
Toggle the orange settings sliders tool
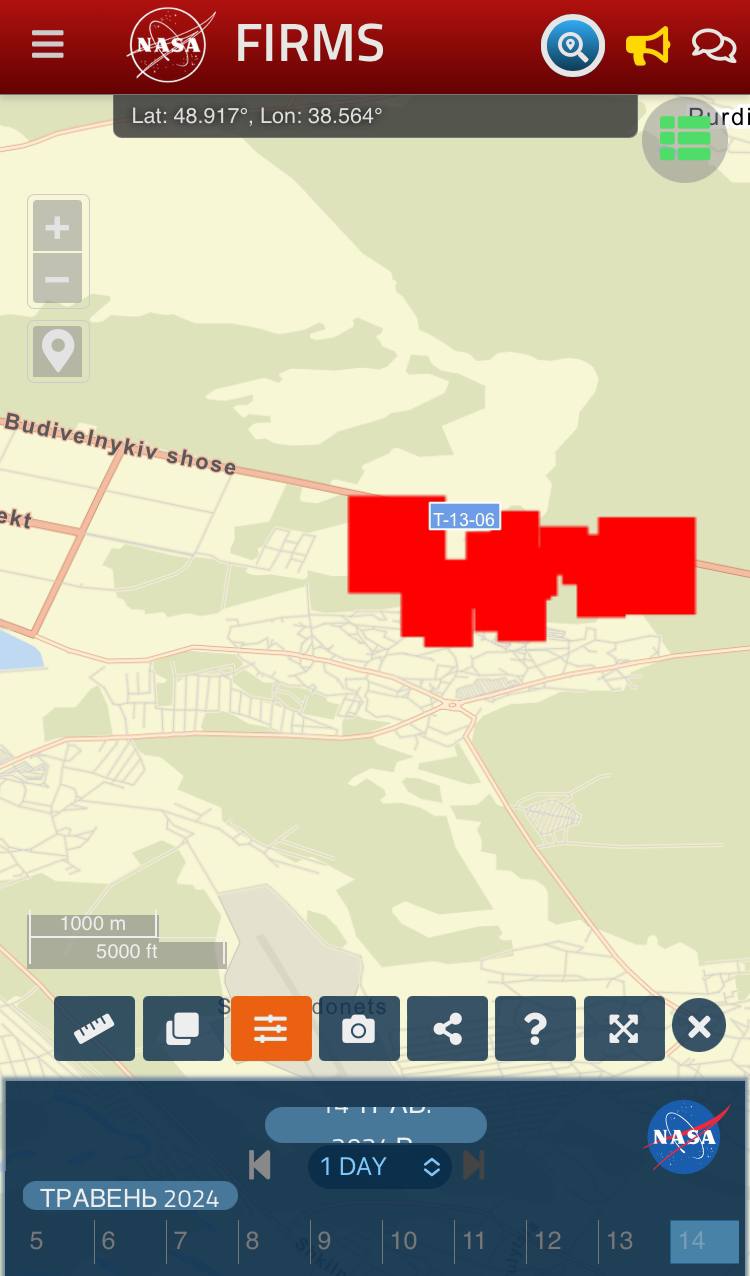point(271,1028)
